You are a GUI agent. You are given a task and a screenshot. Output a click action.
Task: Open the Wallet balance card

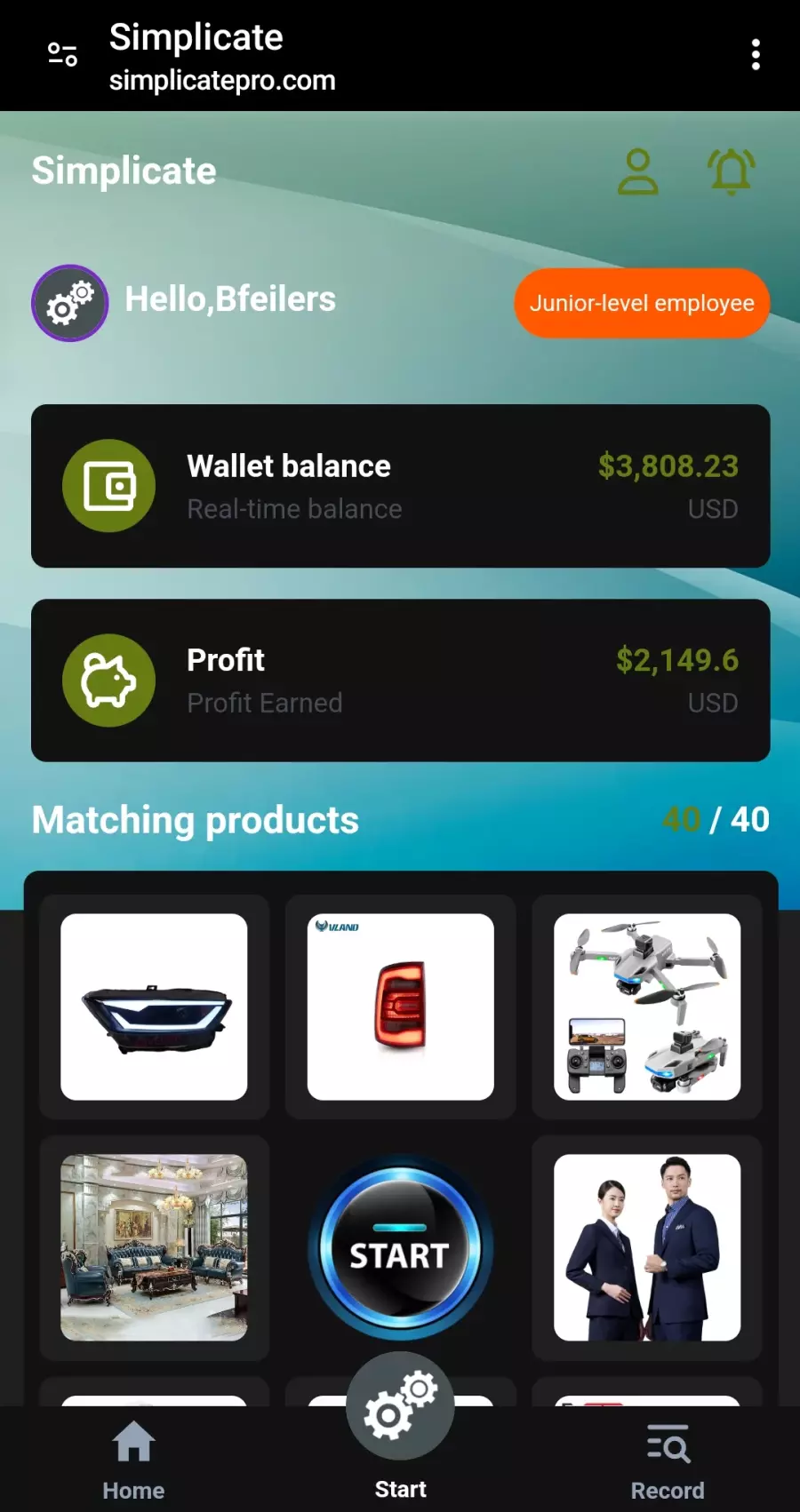[400, 486]
